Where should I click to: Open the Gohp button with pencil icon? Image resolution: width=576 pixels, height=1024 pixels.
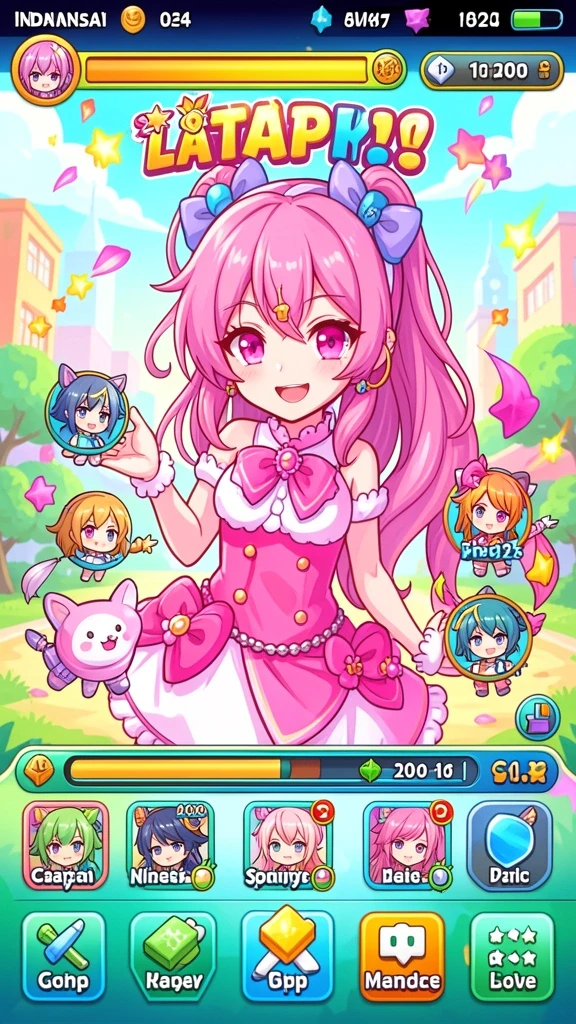pos(63,956)
